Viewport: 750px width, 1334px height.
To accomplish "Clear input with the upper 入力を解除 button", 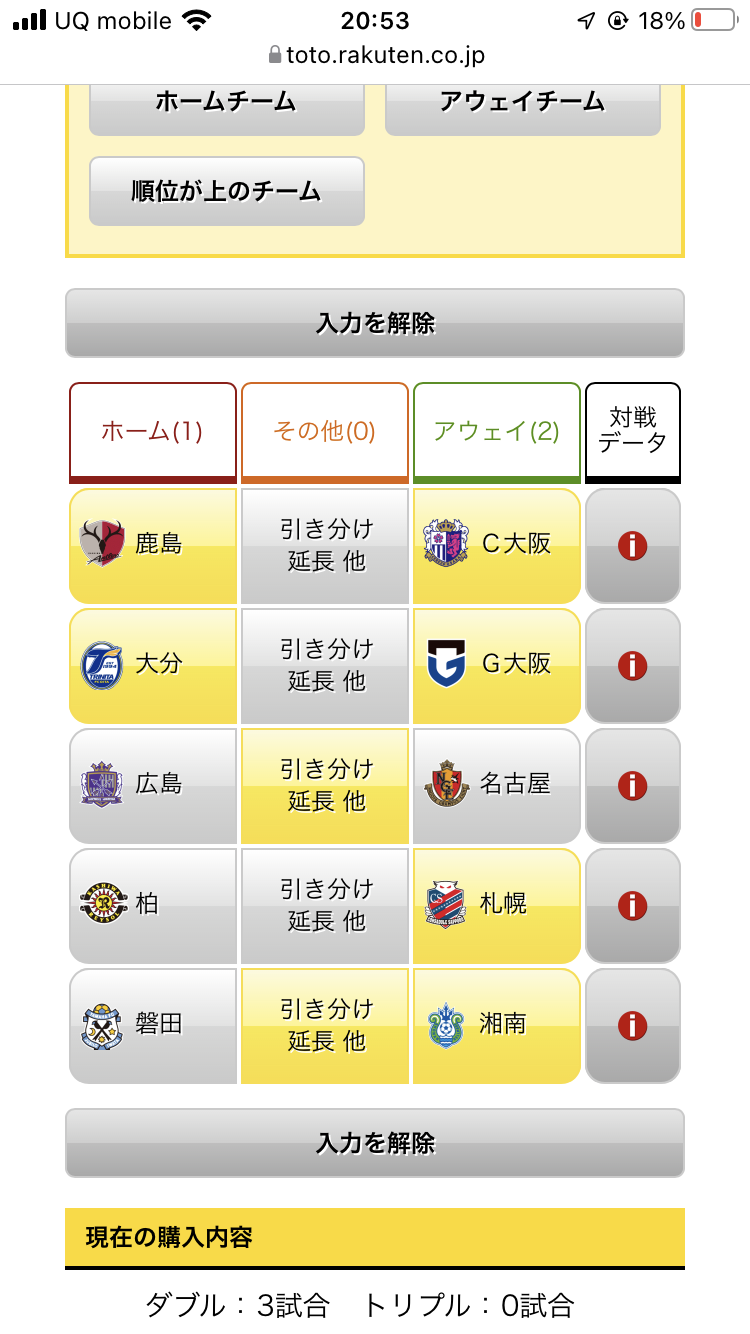I will [375, 323].
